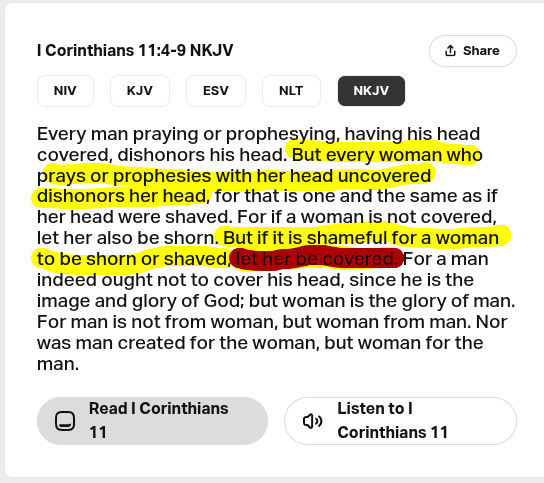Open Read I Corinthians 11
This screenshot has height=483, width=544.
pyautogui.click(x=152, y=421)
